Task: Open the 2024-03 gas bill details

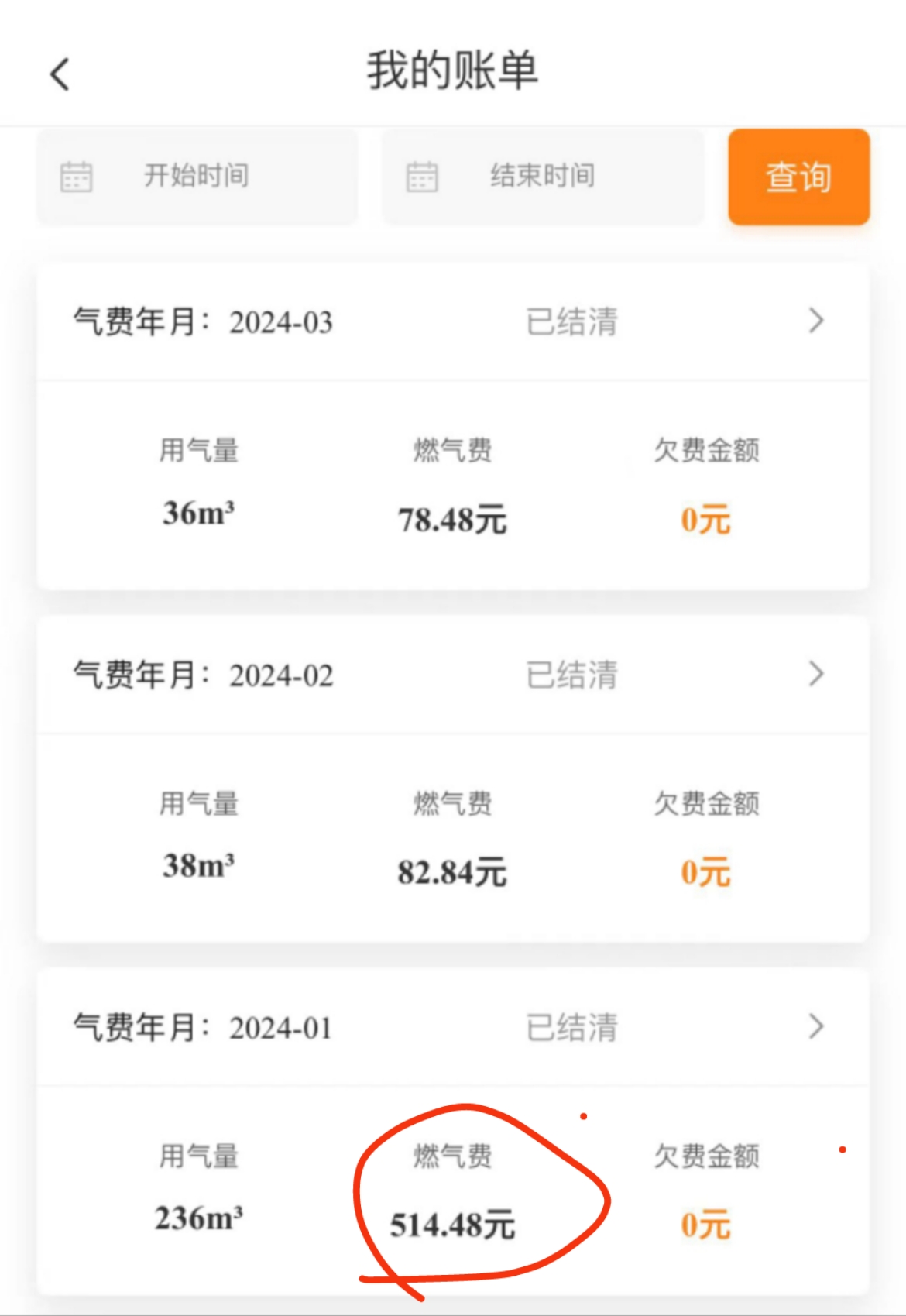Action: [815, 321]
